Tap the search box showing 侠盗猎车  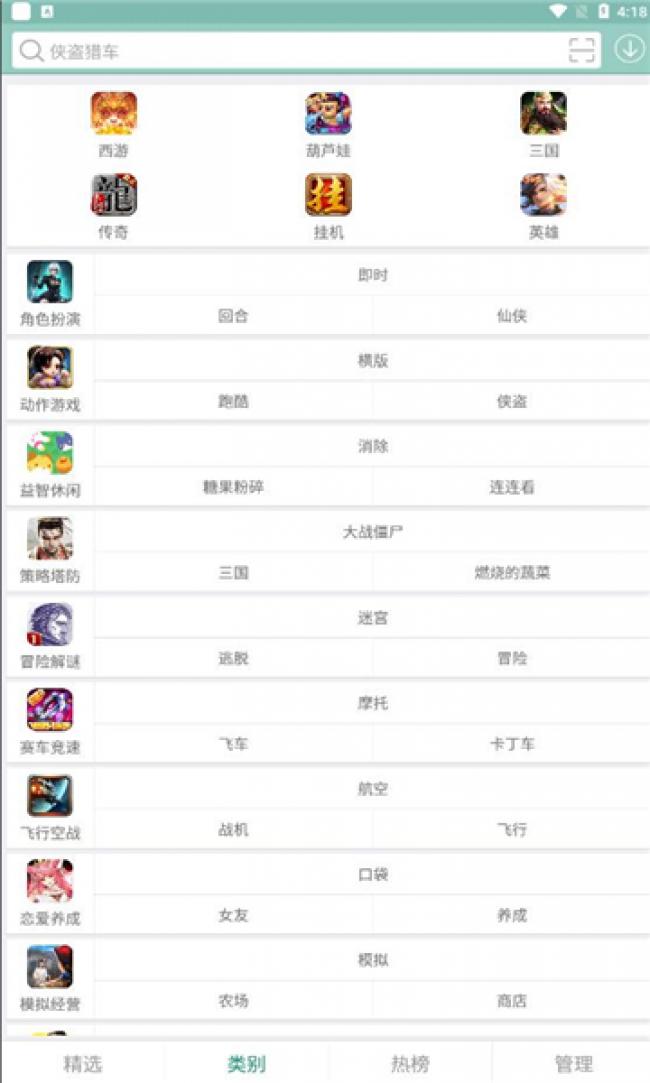(x=290, y=50)
